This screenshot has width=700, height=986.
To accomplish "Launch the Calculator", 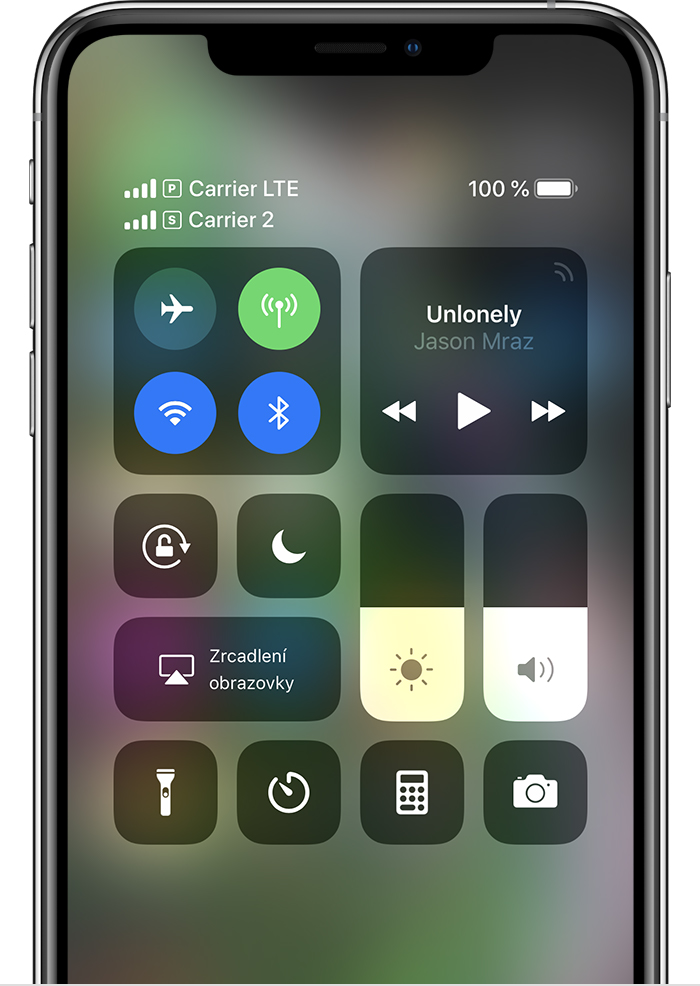I will [412, 792].
